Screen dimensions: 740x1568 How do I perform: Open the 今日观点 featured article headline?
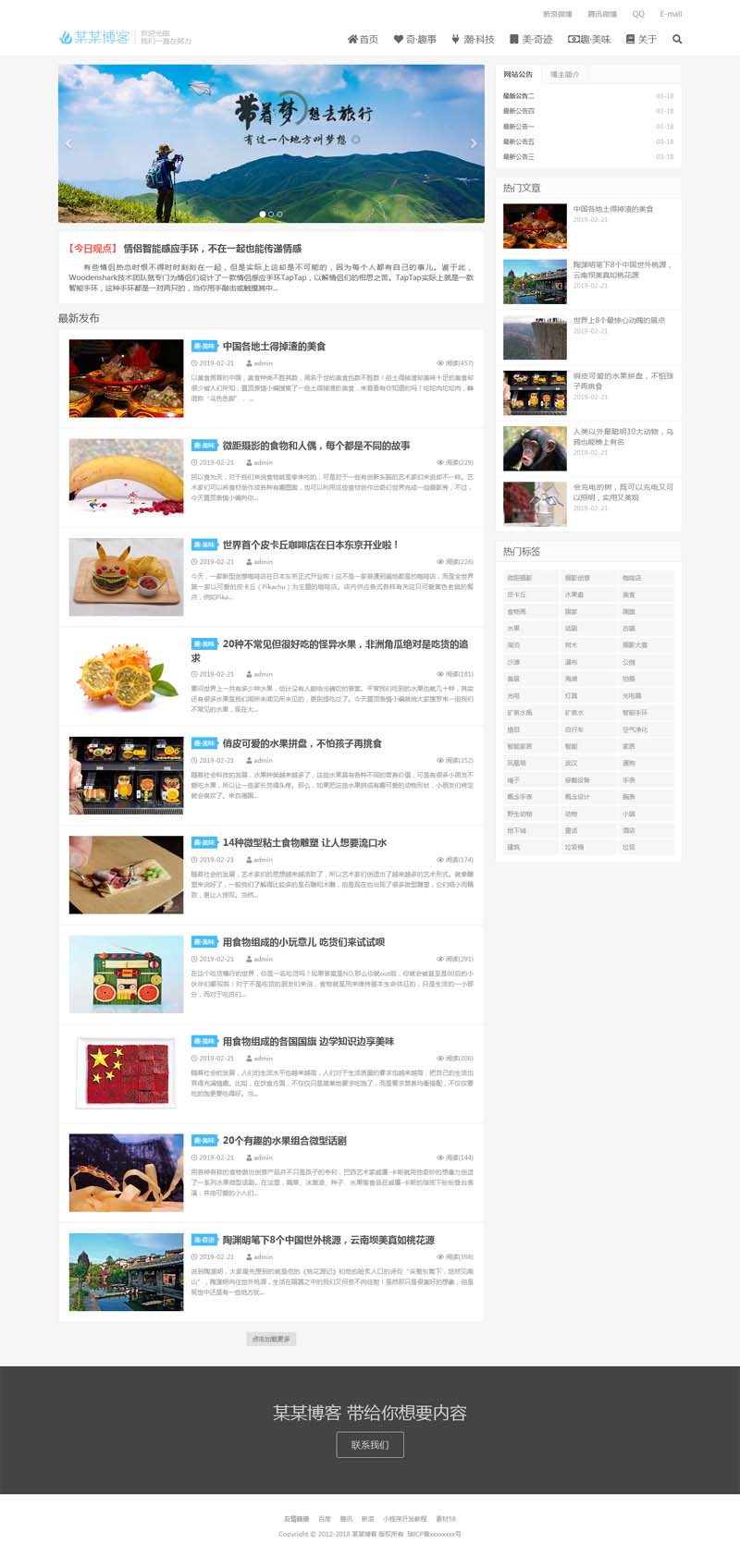tap(212, 249)
